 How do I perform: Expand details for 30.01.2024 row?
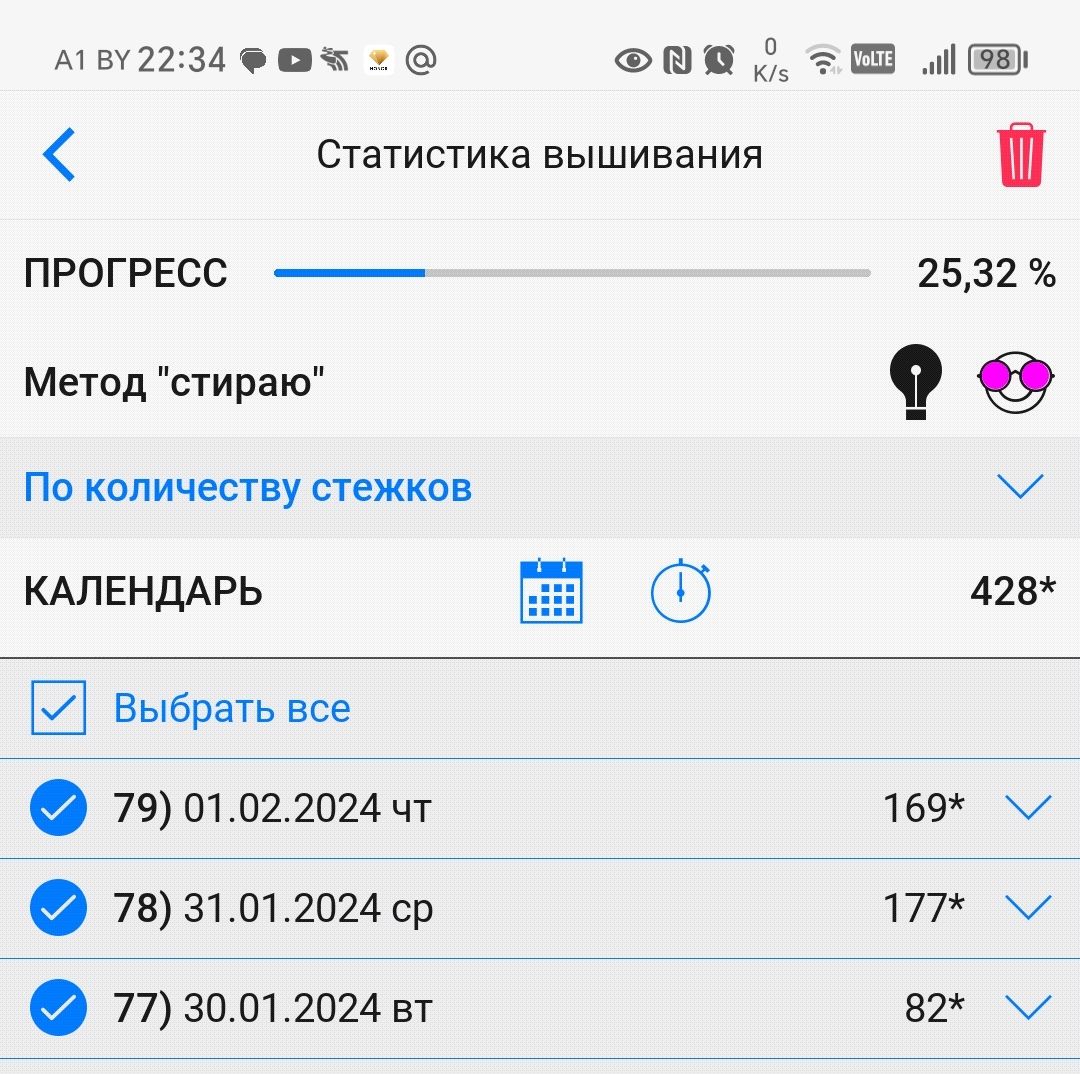pyautogui.click(x=1027, y=1007)
